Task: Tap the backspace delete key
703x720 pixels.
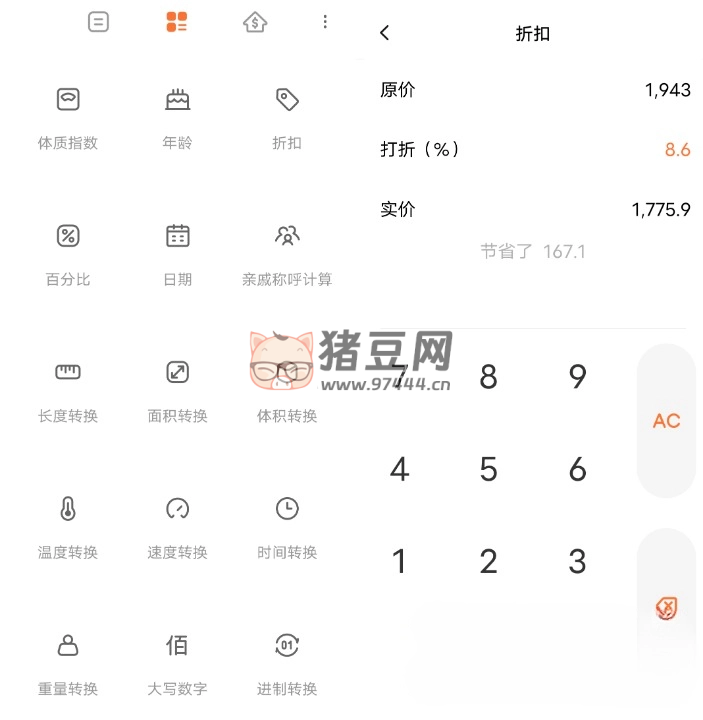Action: click(x=666, y=607)
